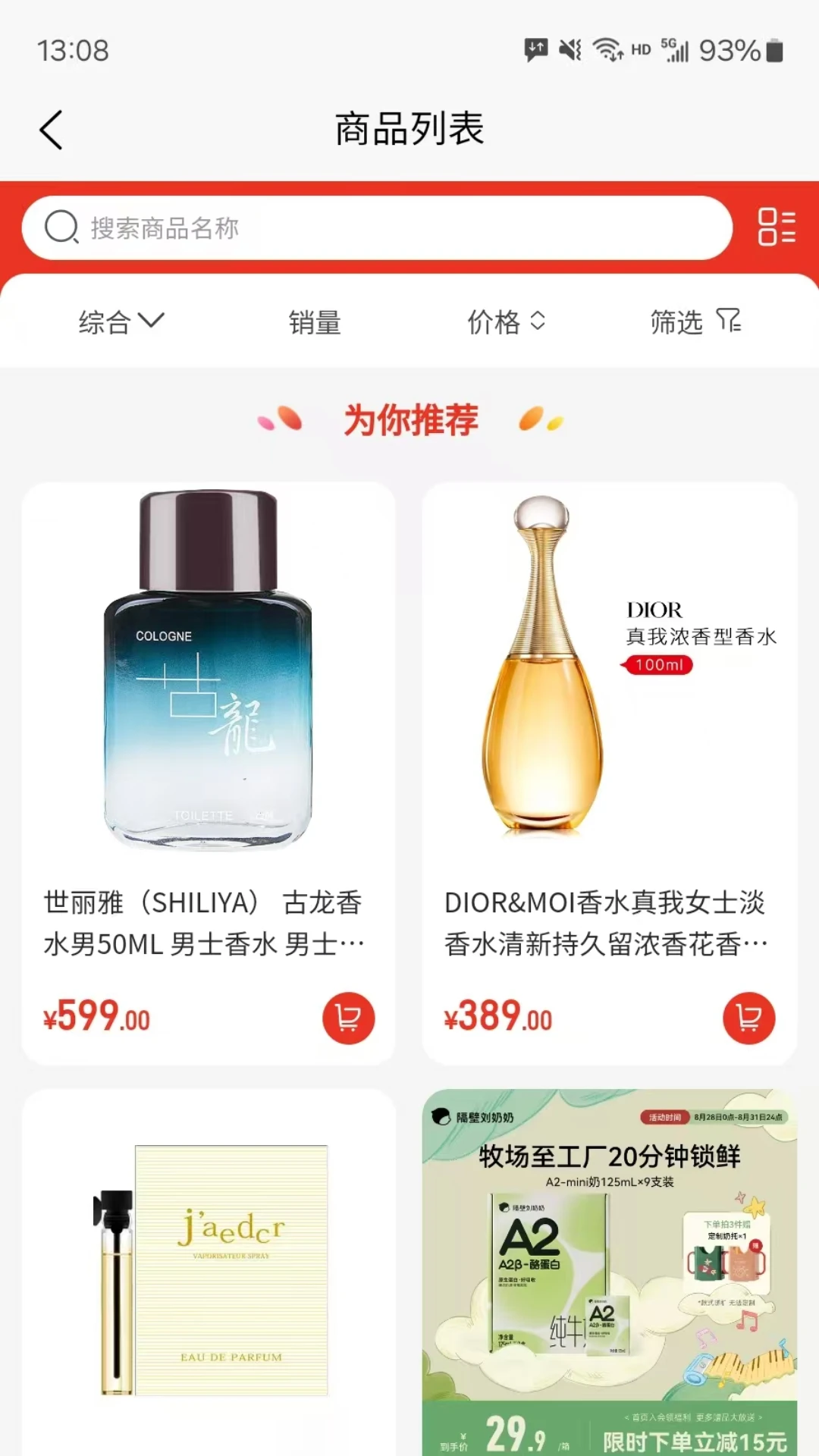The width and height of the screenshot is (819, 1456).
Task: Switch to the 销量 sort tab
Action: tap(314, 322)
